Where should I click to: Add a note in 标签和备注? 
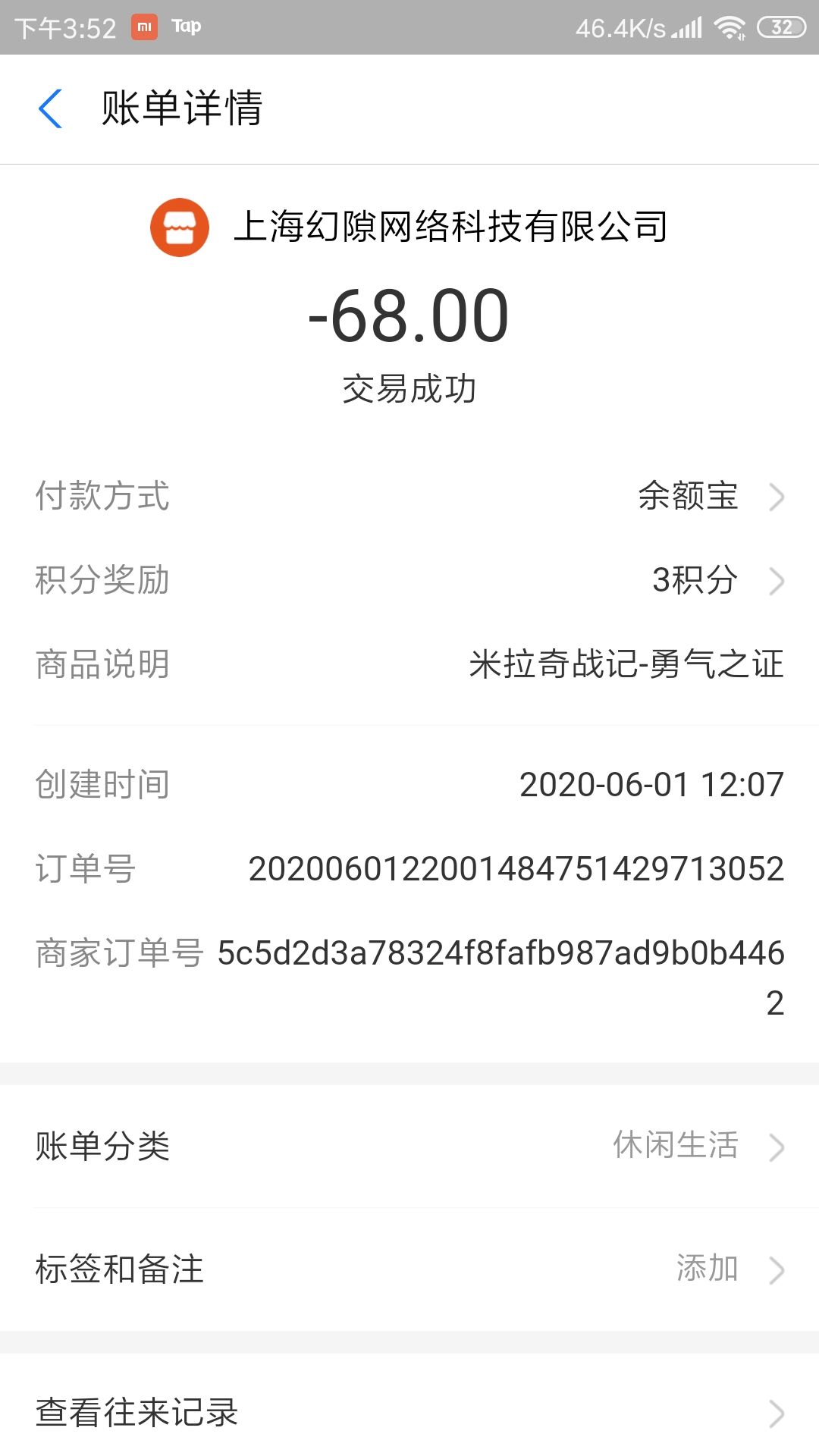pyautogui.click(x=409, y=1269)
